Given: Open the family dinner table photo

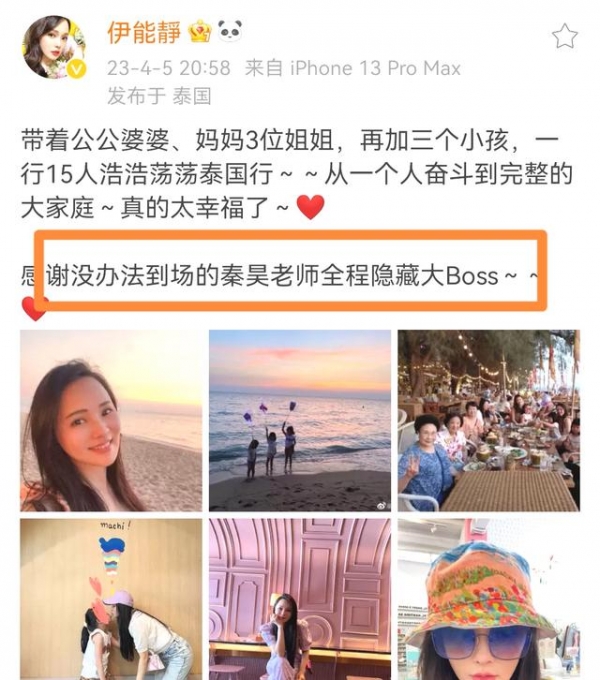Looking at the screenshot, I should 488,421.
